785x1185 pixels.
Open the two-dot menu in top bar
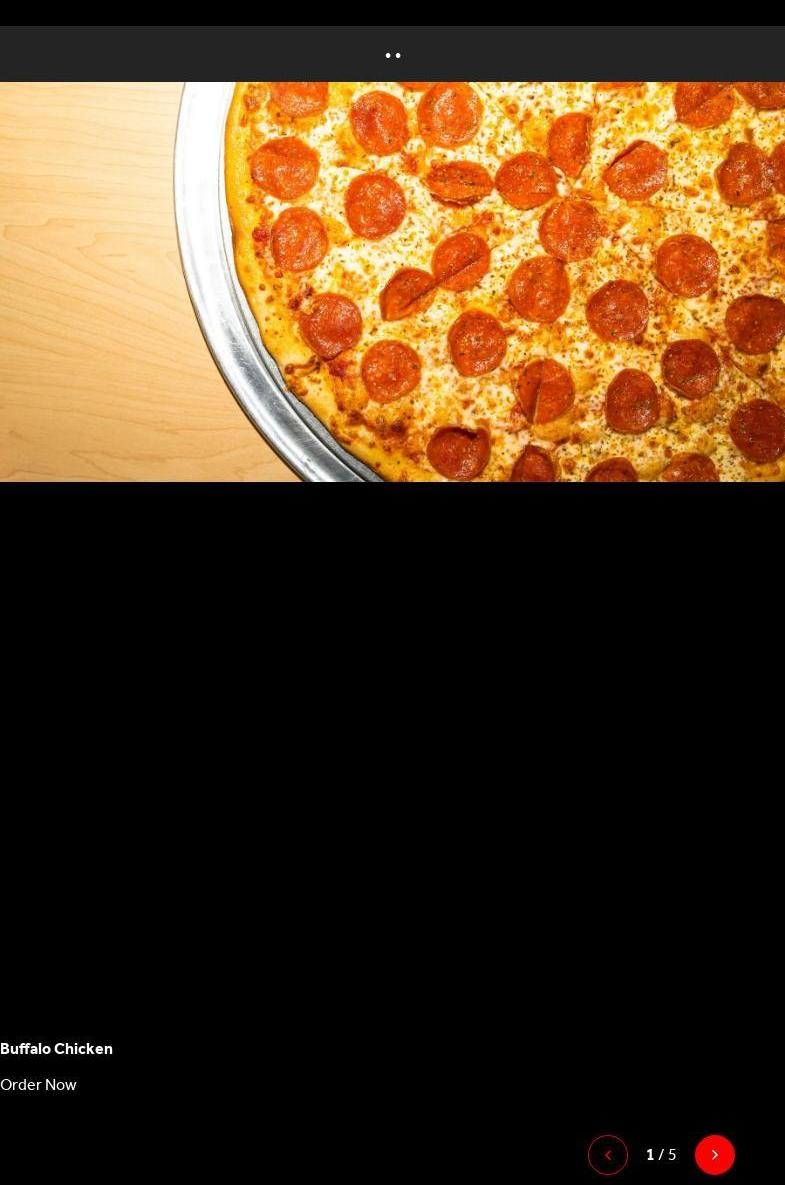click(393, 56)
